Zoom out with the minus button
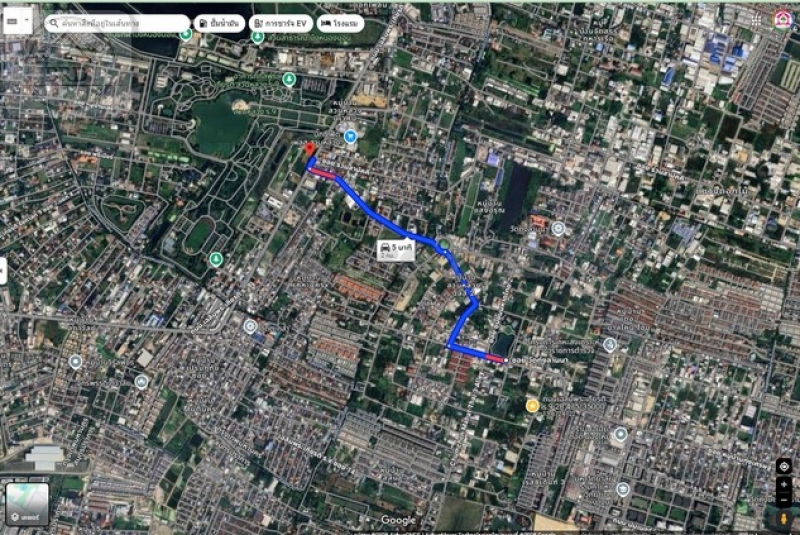 pyautogui.click(x=784, y=499)
